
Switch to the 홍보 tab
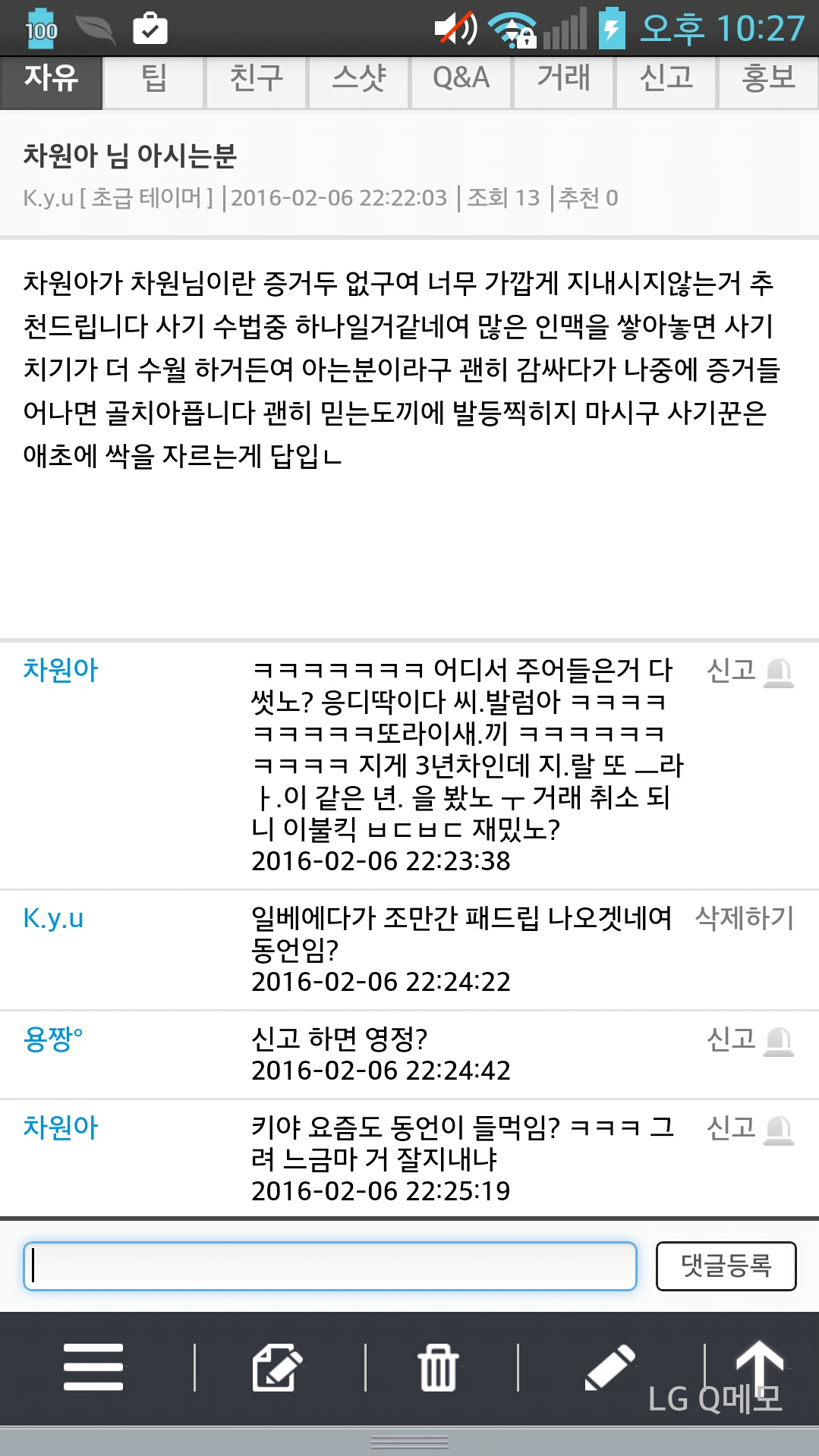(768, 79)
